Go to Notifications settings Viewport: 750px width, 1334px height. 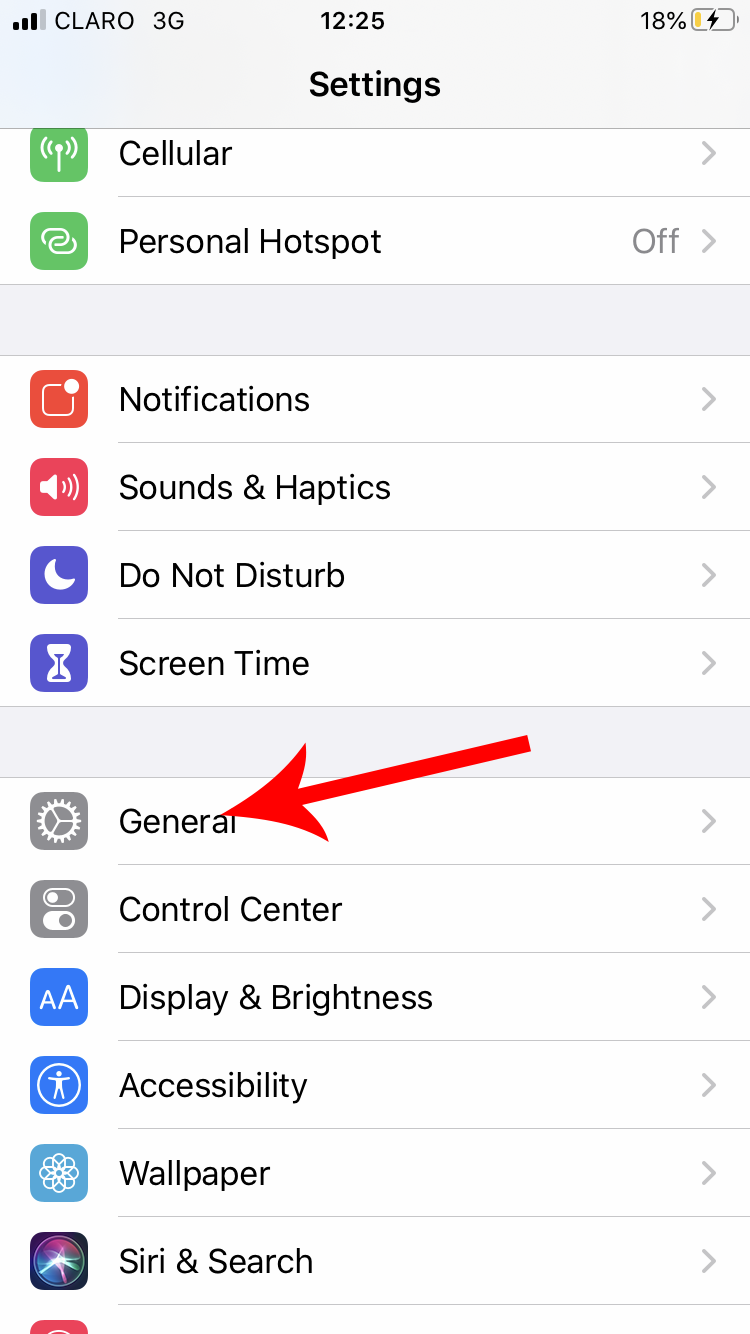click(x=375, y=399)
